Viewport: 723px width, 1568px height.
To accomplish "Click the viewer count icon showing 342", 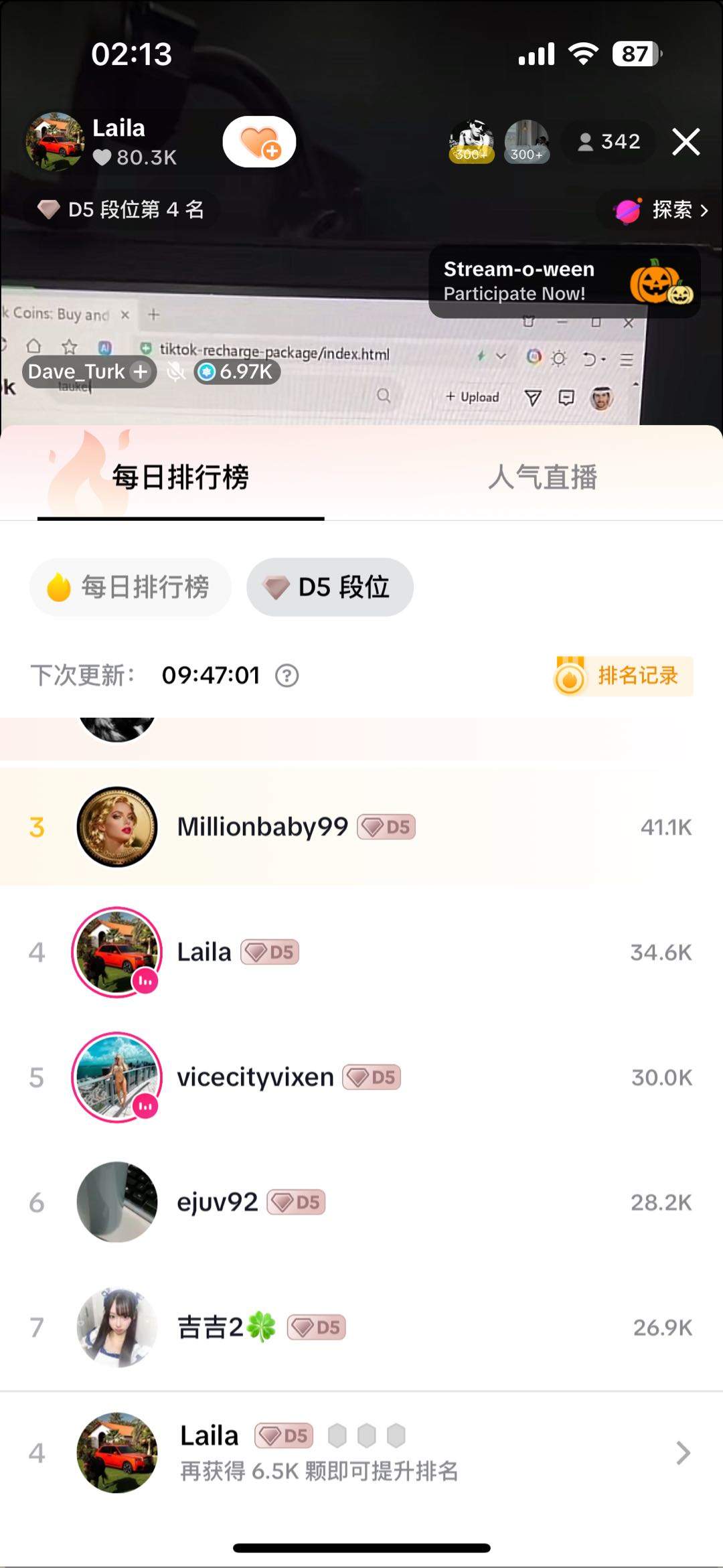I will 586,142.
